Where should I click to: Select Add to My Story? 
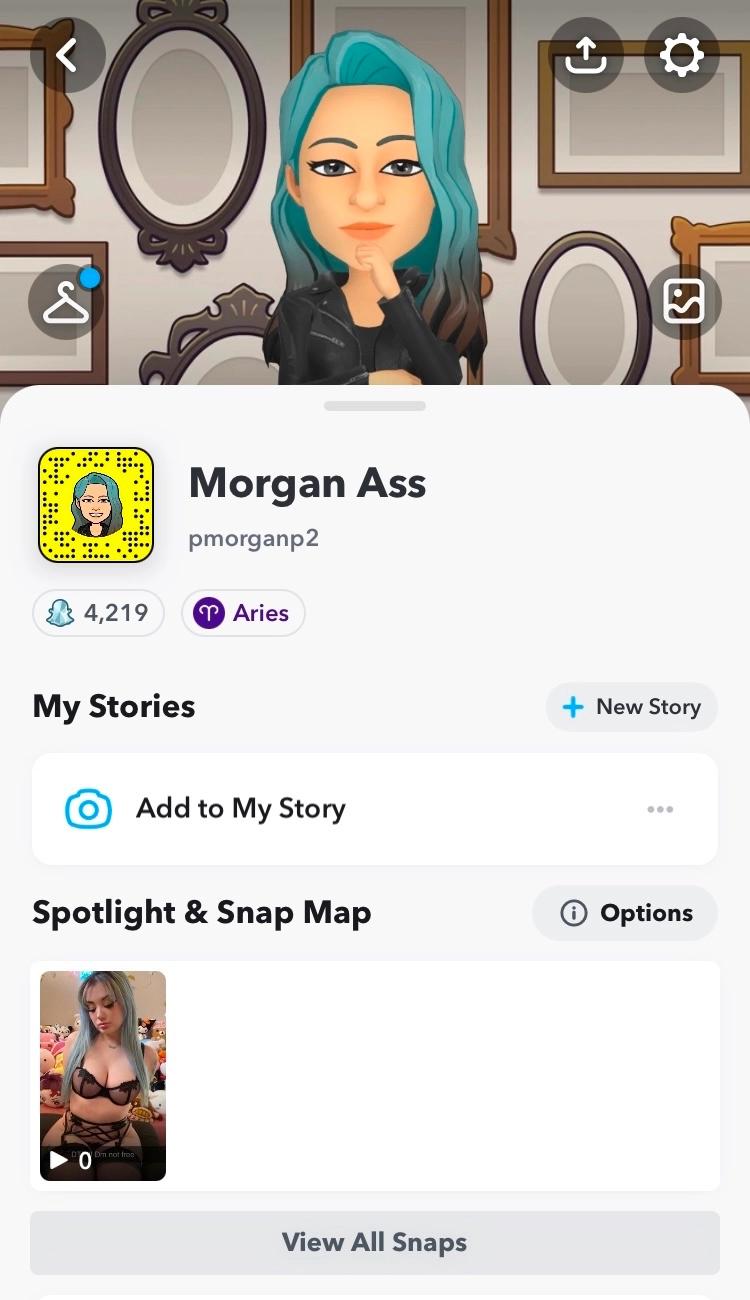click(x=240, y=809)
